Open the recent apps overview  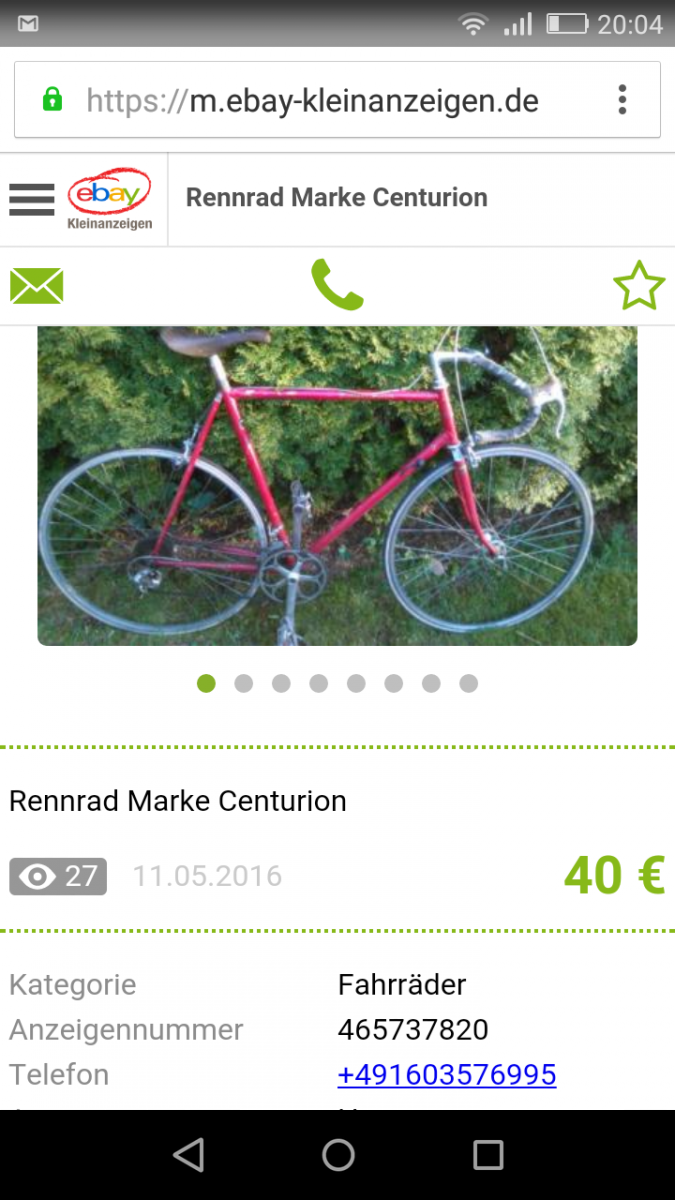point(488,1155)
